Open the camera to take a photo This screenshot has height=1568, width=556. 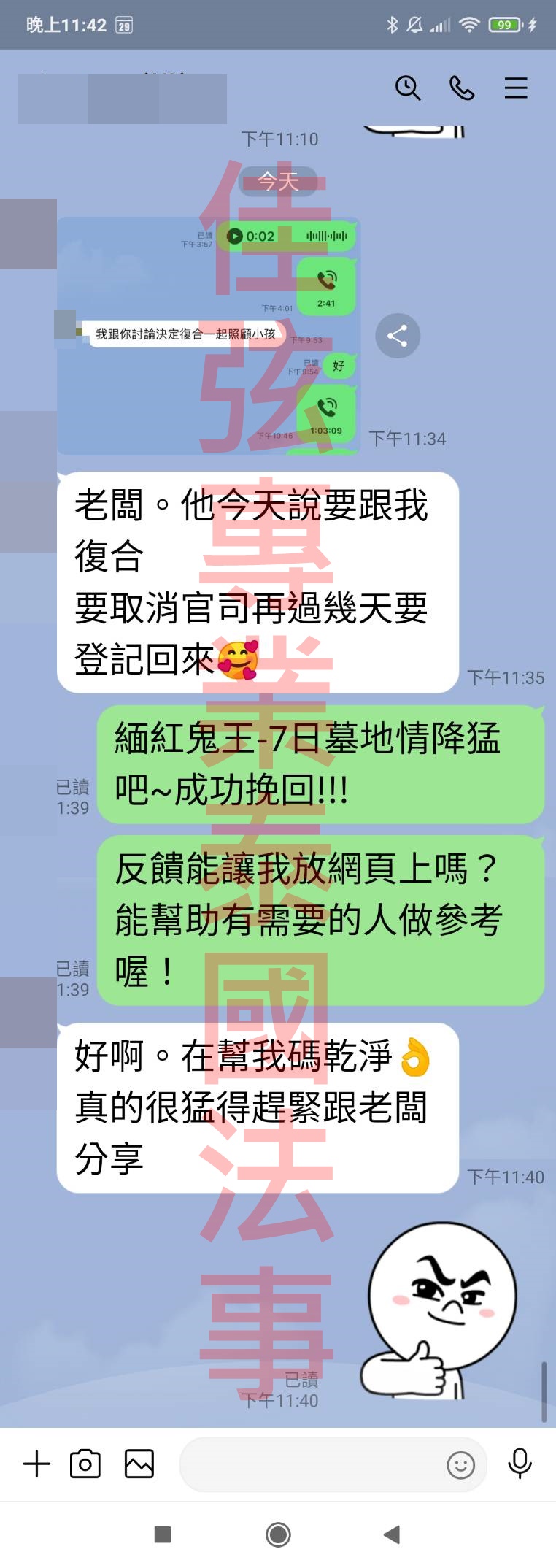pyautogui.click(x=85, y=1464)
